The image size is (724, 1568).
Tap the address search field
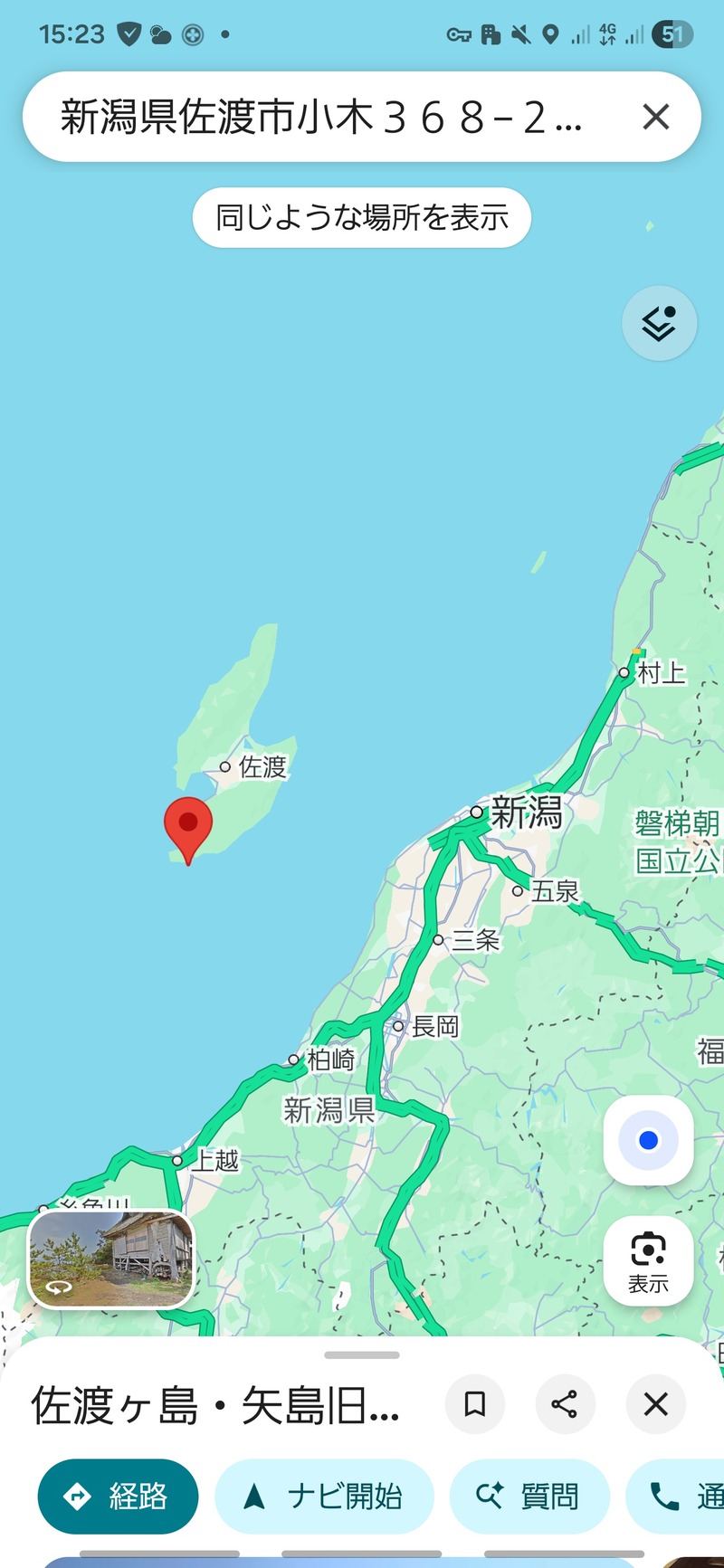pyautogui.click(x=326, y=118)
